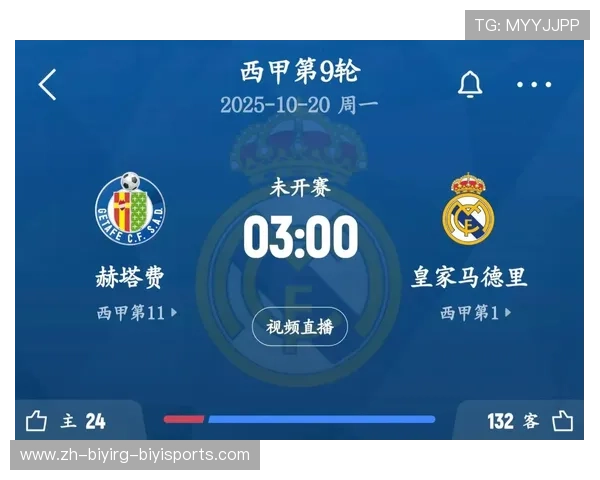Open the match notifications bell
This screenshot has width=600, height=480.
[470, 85]
